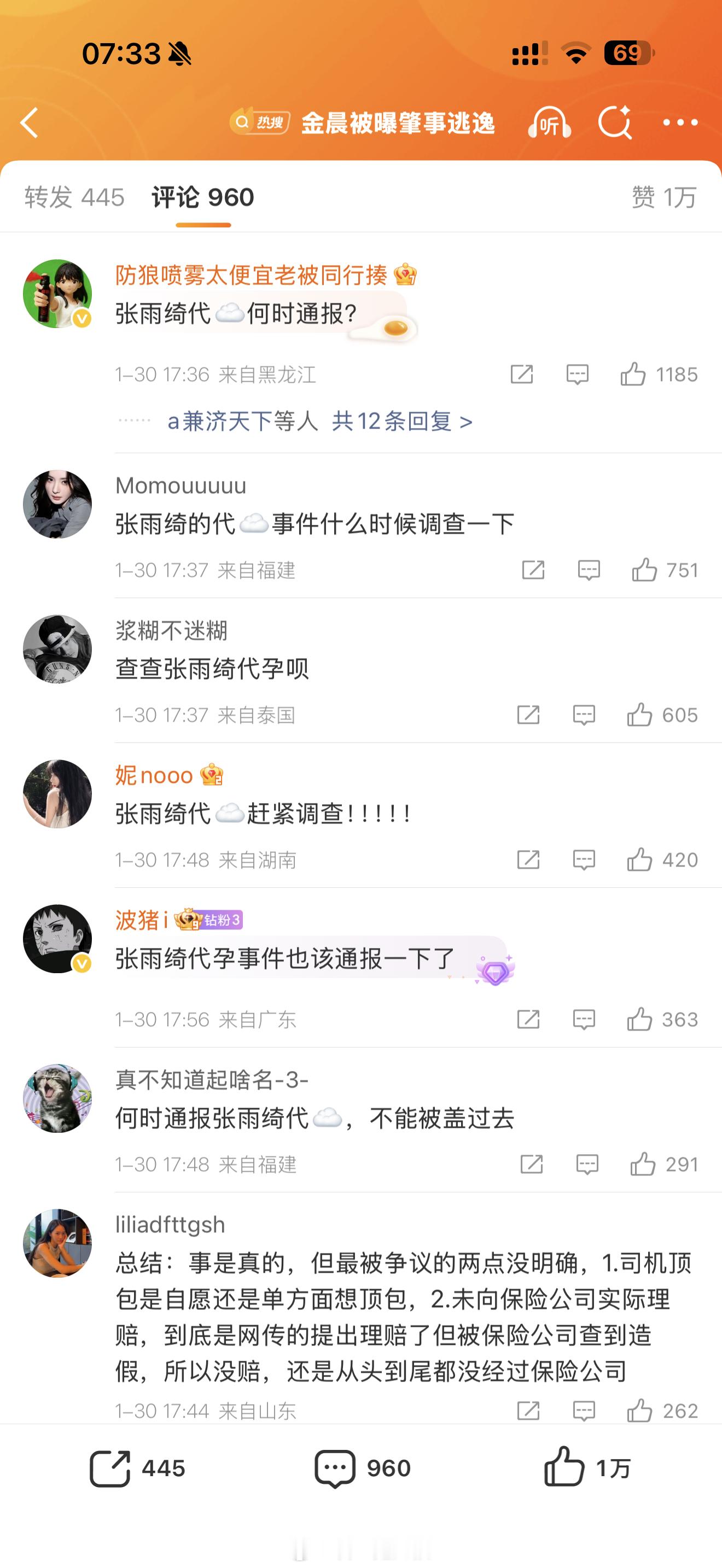Tap the comment bubble icon showing 960 at bottom
This screenshot has height=1568, width=722.
(337, 1467)
